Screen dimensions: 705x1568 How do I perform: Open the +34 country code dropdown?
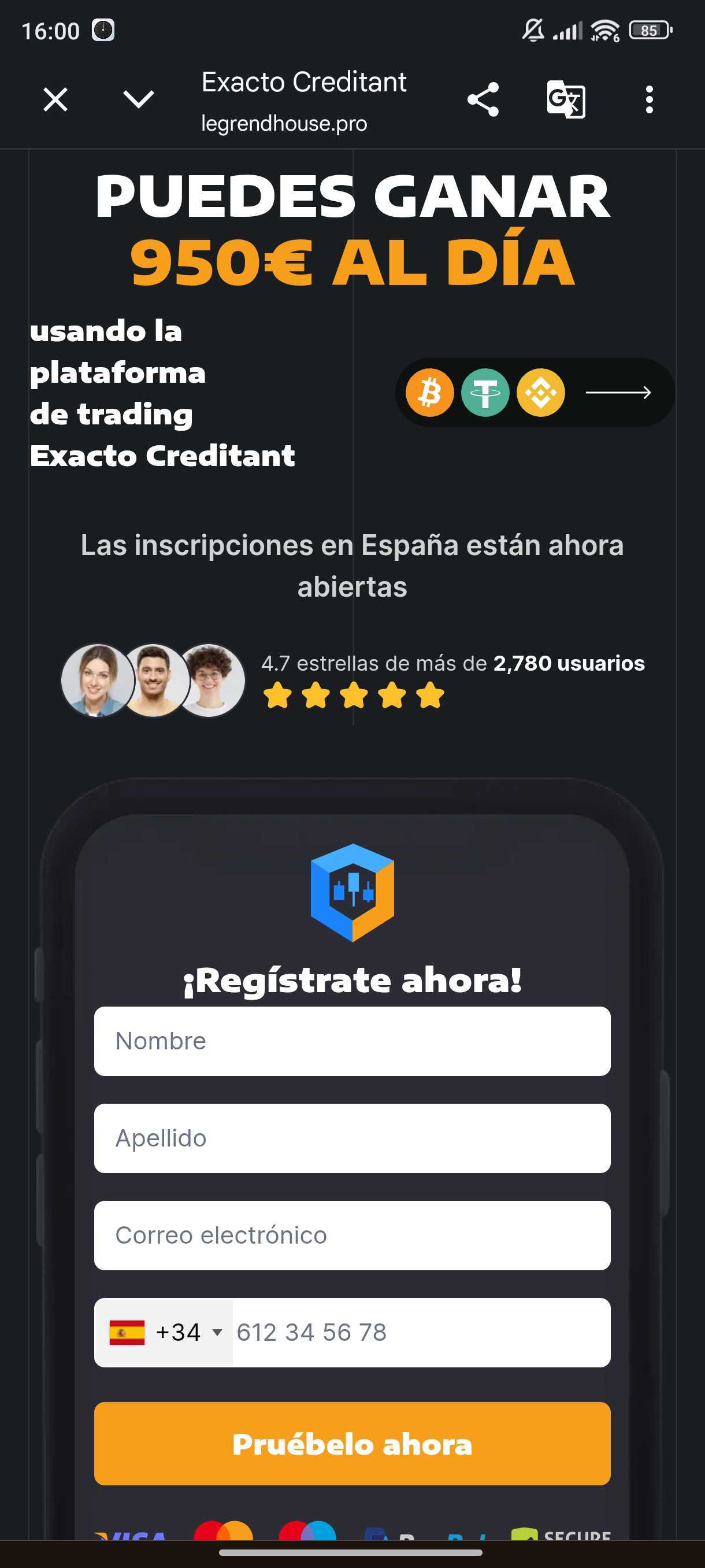(164, 1333)
